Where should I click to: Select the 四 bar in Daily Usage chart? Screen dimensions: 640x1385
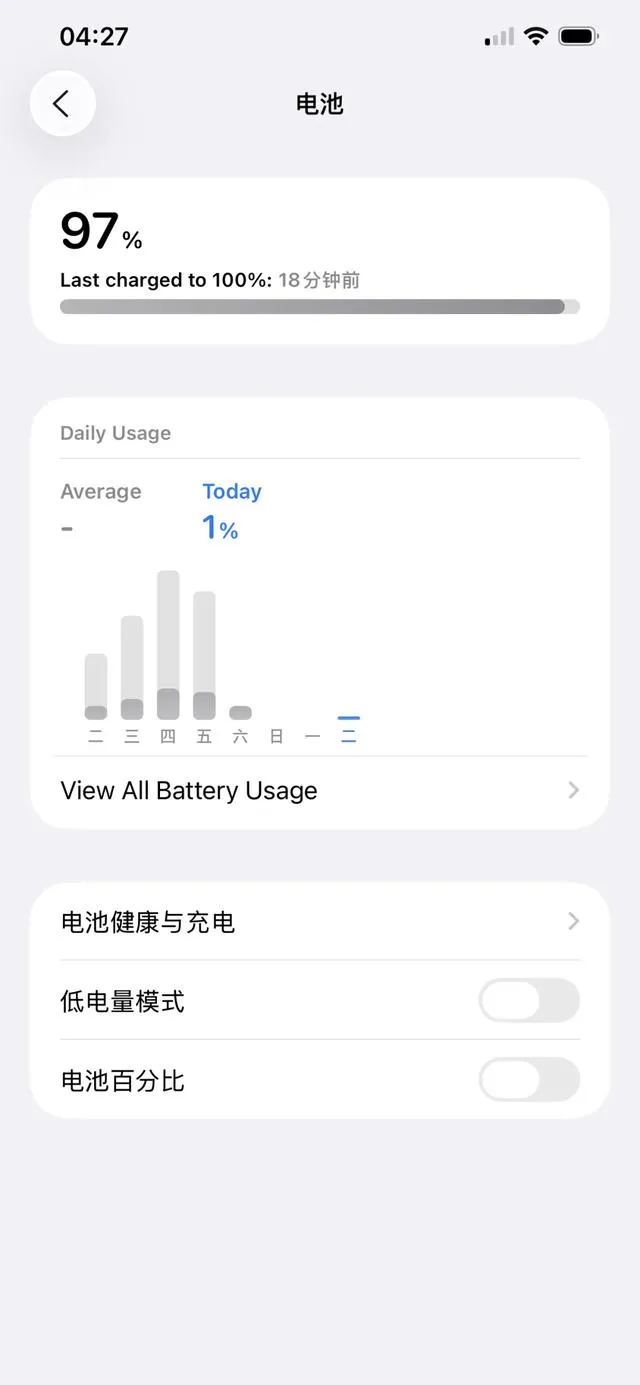pos(168,646)
